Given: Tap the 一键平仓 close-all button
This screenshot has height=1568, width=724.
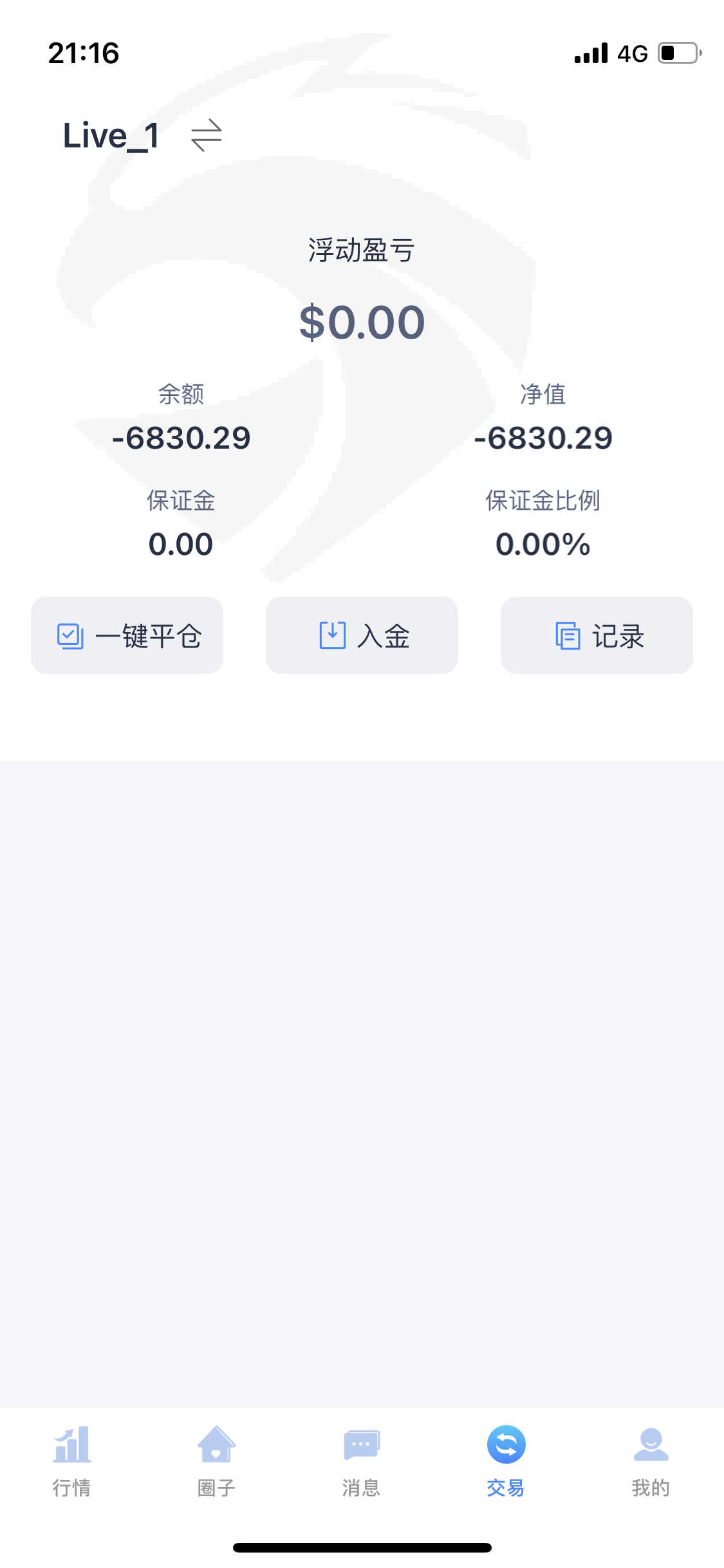Looking at the screenshot, I should coord(127,635).
